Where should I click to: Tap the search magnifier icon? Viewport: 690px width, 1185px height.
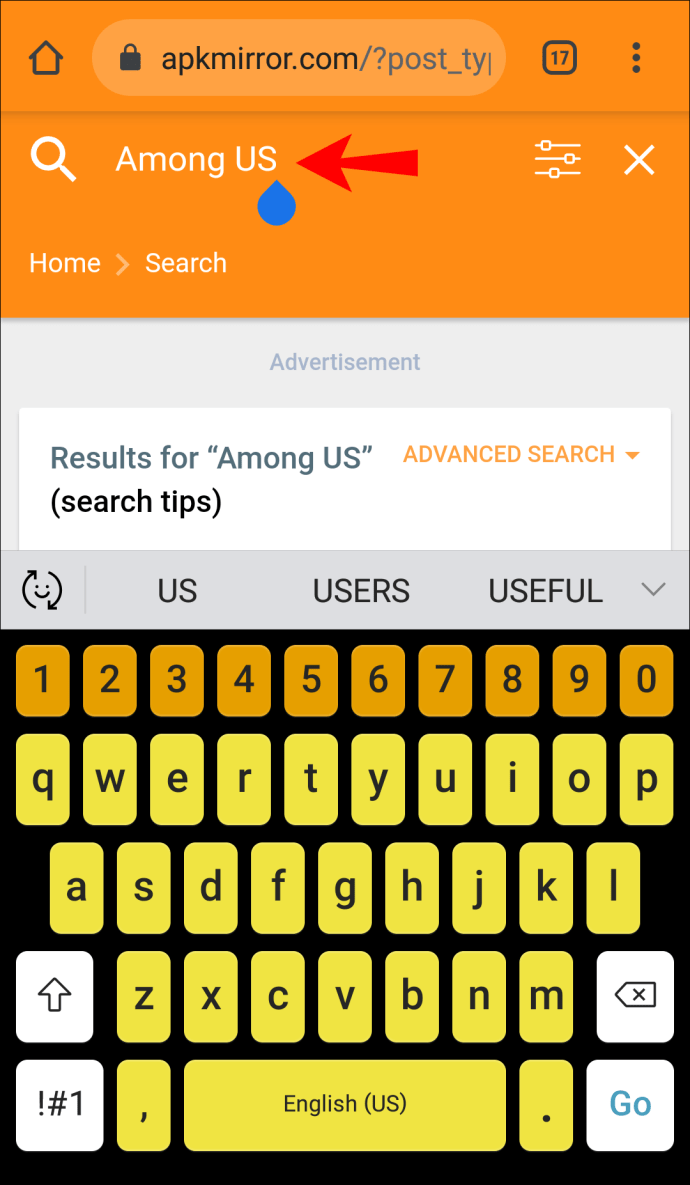(52, 159)
